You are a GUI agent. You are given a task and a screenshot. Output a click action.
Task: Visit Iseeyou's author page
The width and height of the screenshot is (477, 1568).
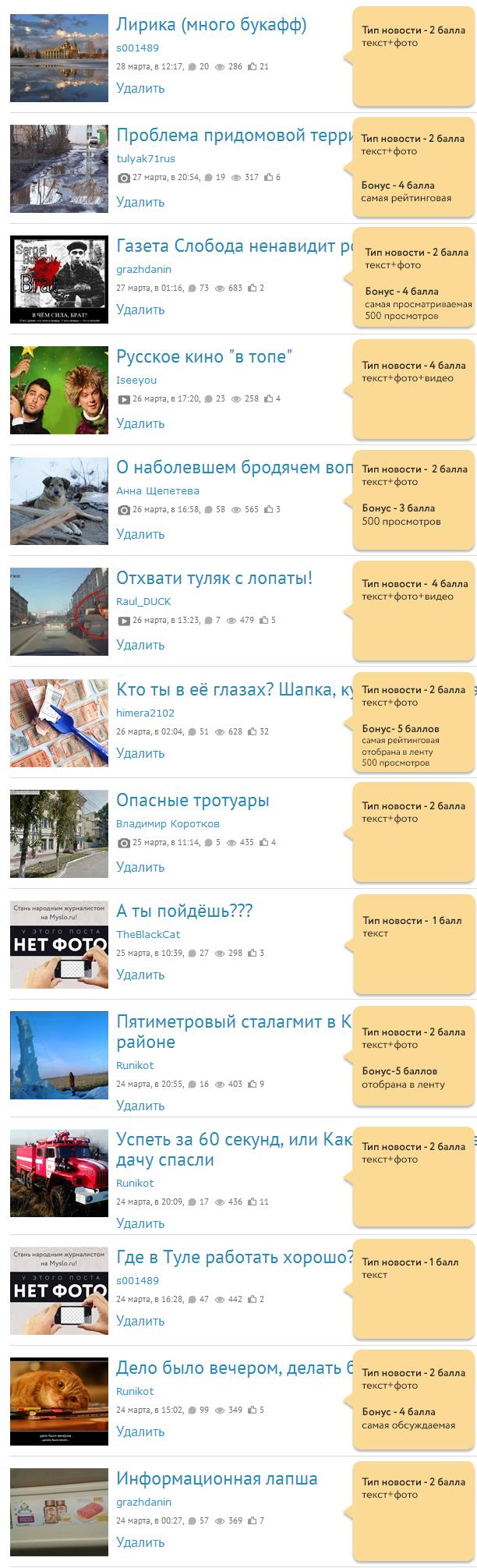pyautogui.click(x=136, y=380)
